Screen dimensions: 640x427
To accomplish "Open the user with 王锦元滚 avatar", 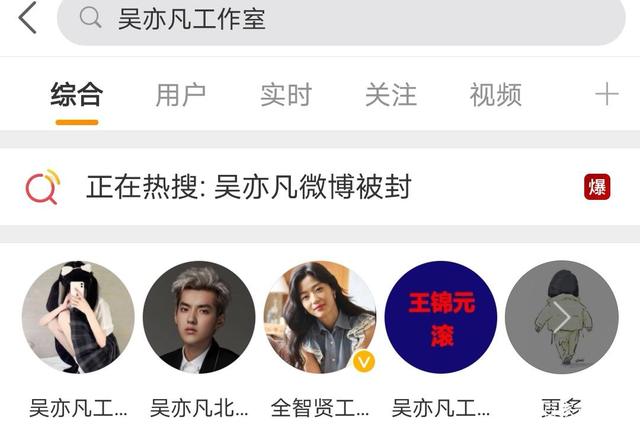I will pyautogui.click(x=441, y=318).
